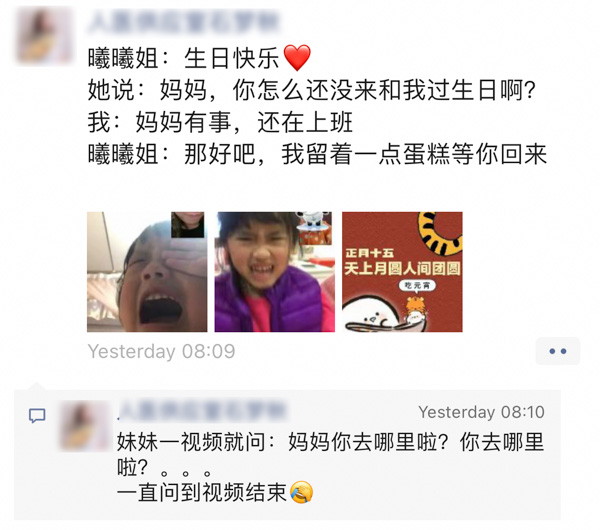This screenshot has width=600, height=530.
Task: Open the like and comment two-dot menu
Action: [557, 351]
